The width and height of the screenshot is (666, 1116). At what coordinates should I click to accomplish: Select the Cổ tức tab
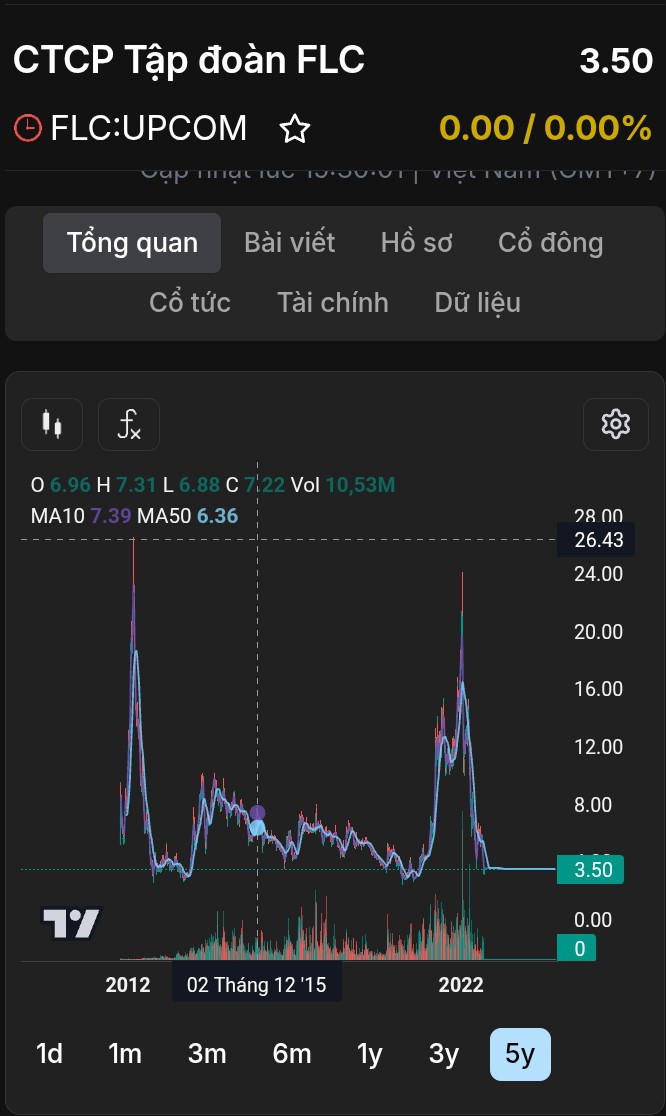point(190,302)
